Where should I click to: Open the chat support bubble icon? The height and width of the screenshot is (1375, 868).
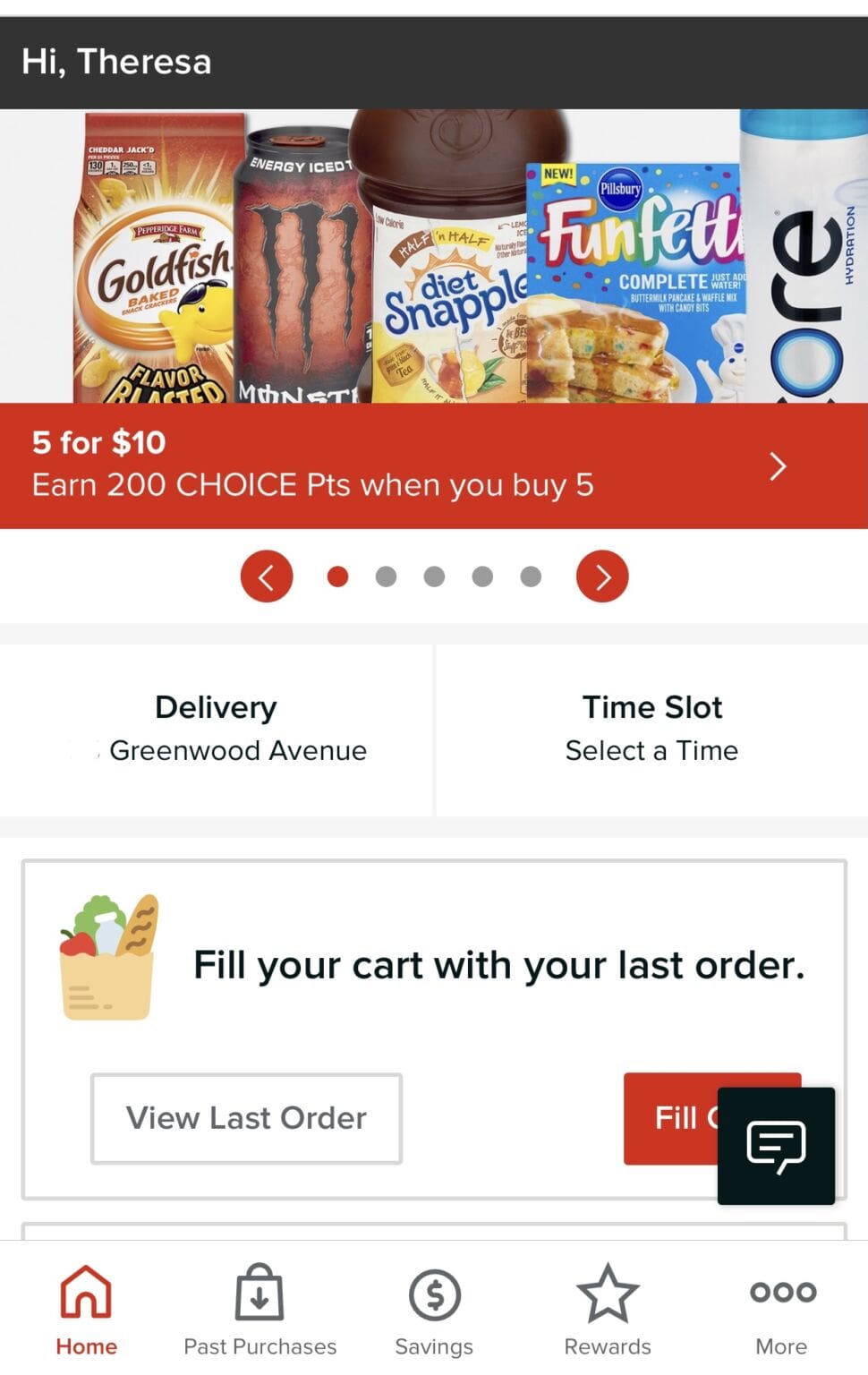click(x=775, y=1147)
